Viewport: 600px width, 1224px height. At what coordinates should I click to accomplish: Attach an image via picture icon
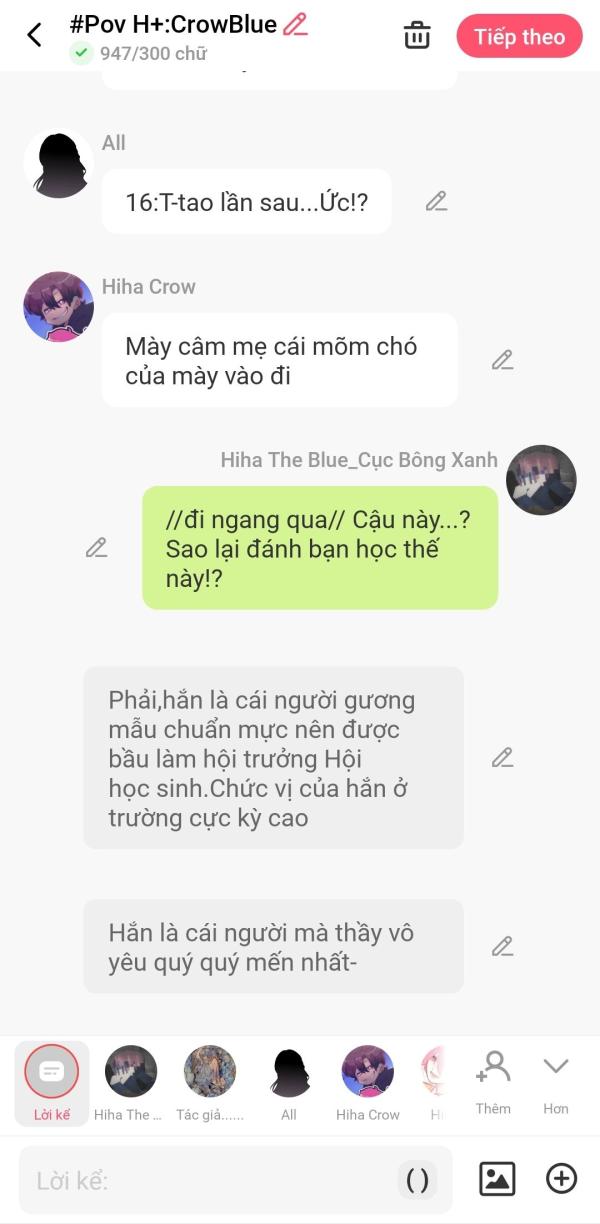(497, 1179)
